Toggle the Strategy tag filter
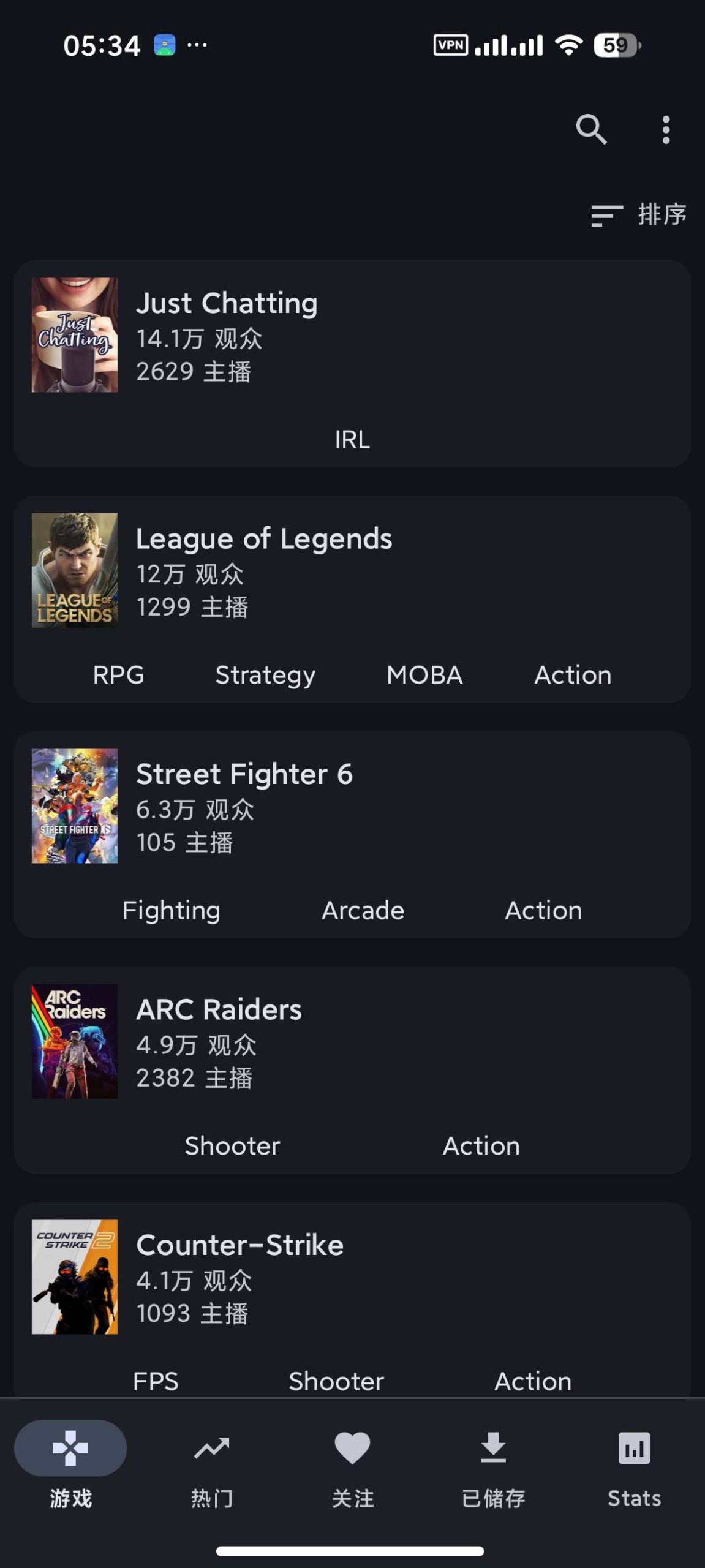This screenshot has height=1568, width=705. (265, 675)
